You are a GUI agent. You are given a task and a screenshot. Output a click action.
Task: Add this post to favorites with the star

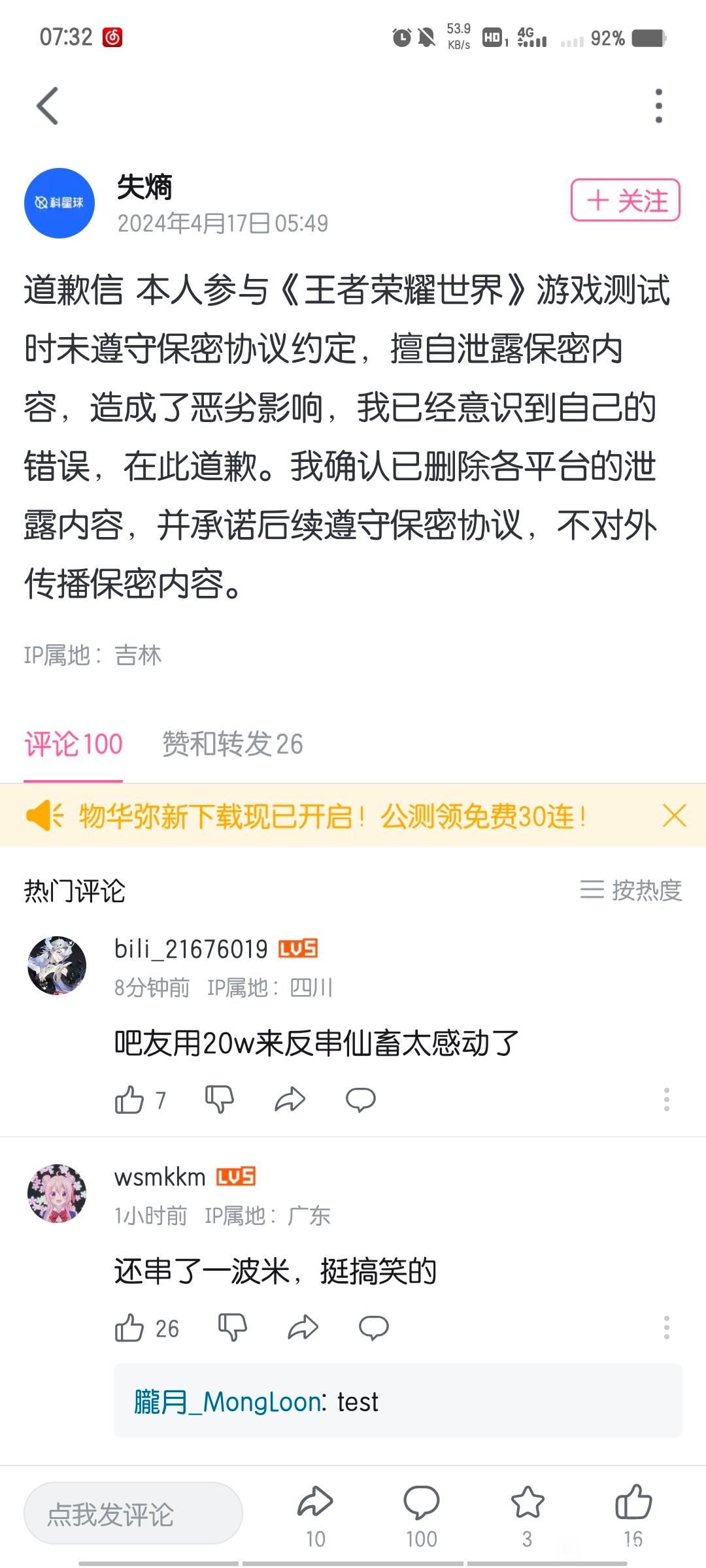[527, 1503]
